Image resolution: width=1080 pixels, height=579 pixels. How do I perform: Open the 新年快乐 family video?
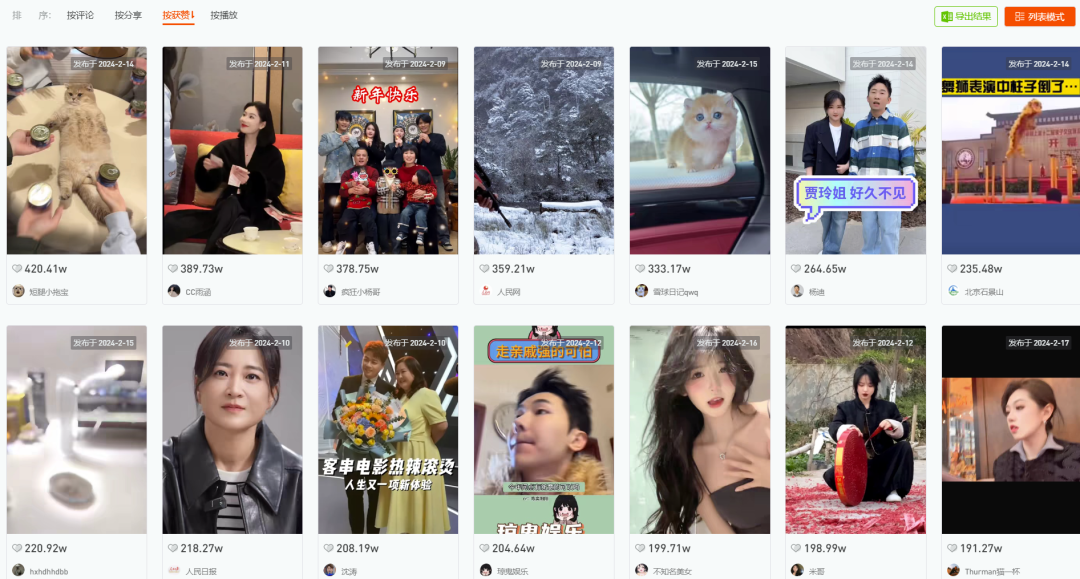pos(388,150)
